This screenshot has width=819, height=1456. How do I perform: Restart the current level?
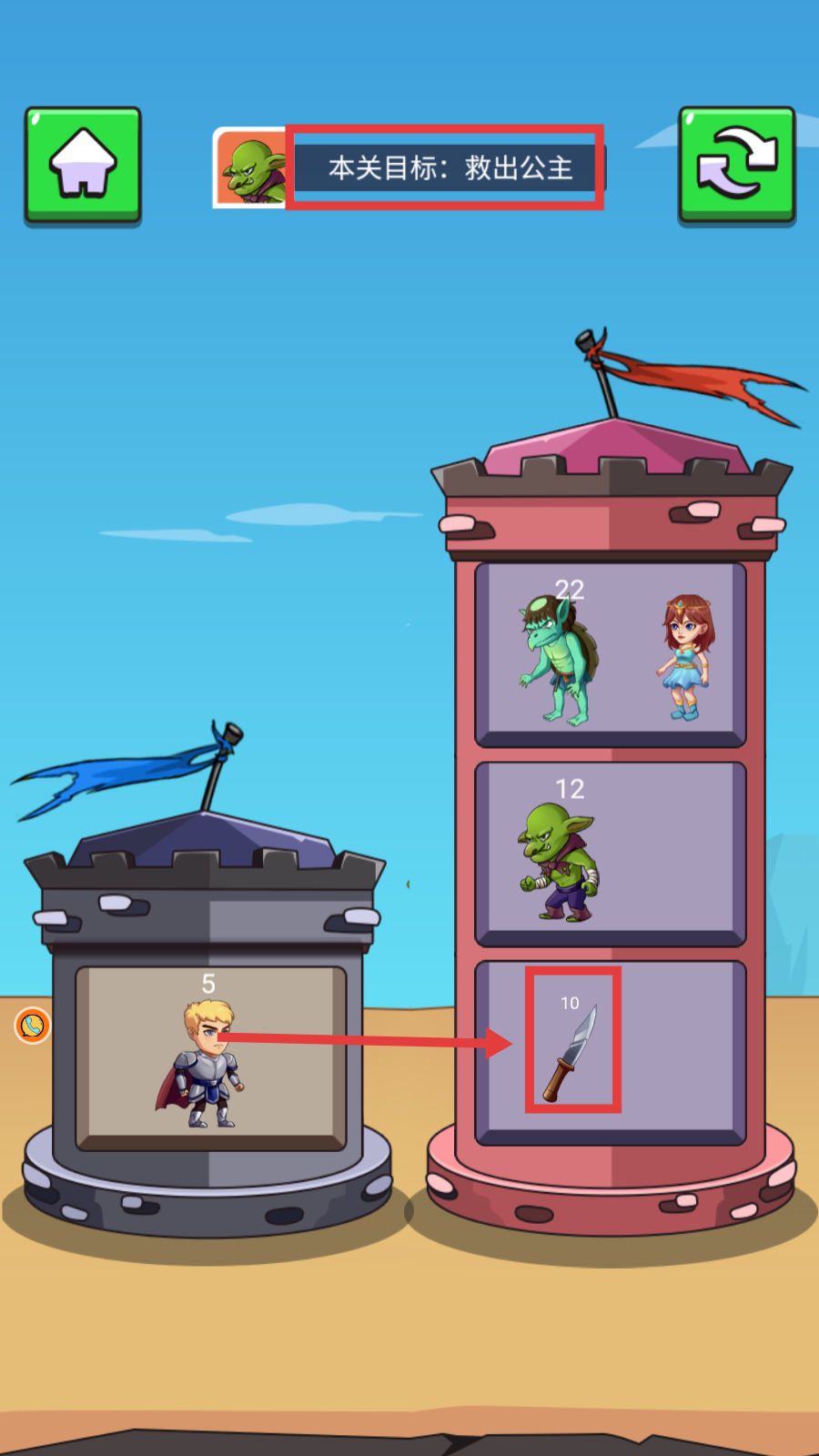736,165
